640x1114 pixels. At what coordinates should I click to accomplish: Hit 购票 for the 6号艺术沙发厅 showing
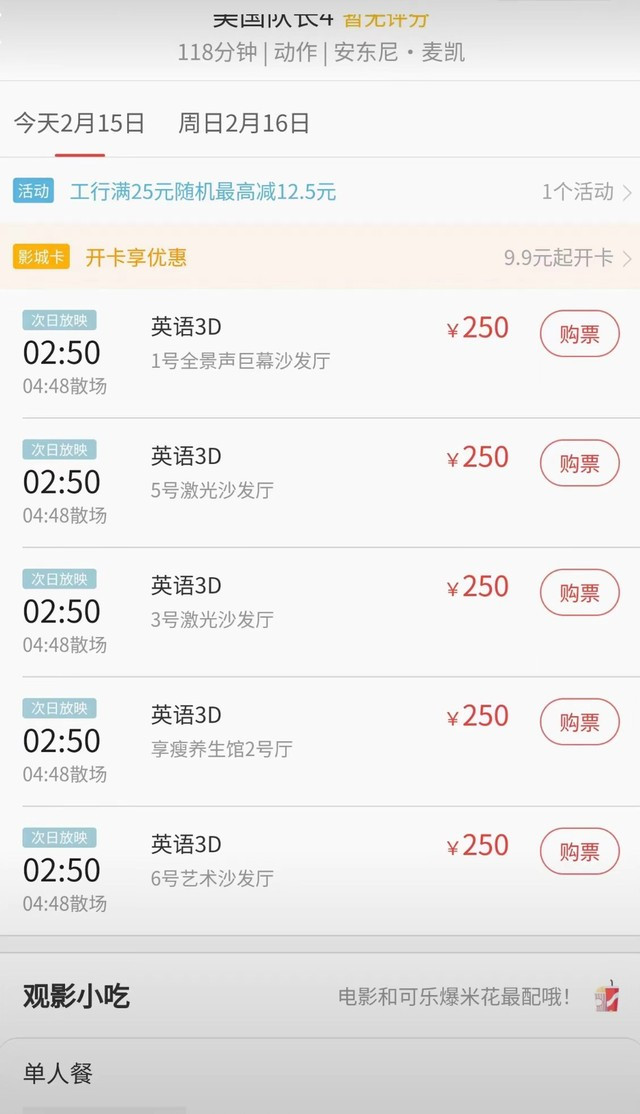[x=579, y=851]
